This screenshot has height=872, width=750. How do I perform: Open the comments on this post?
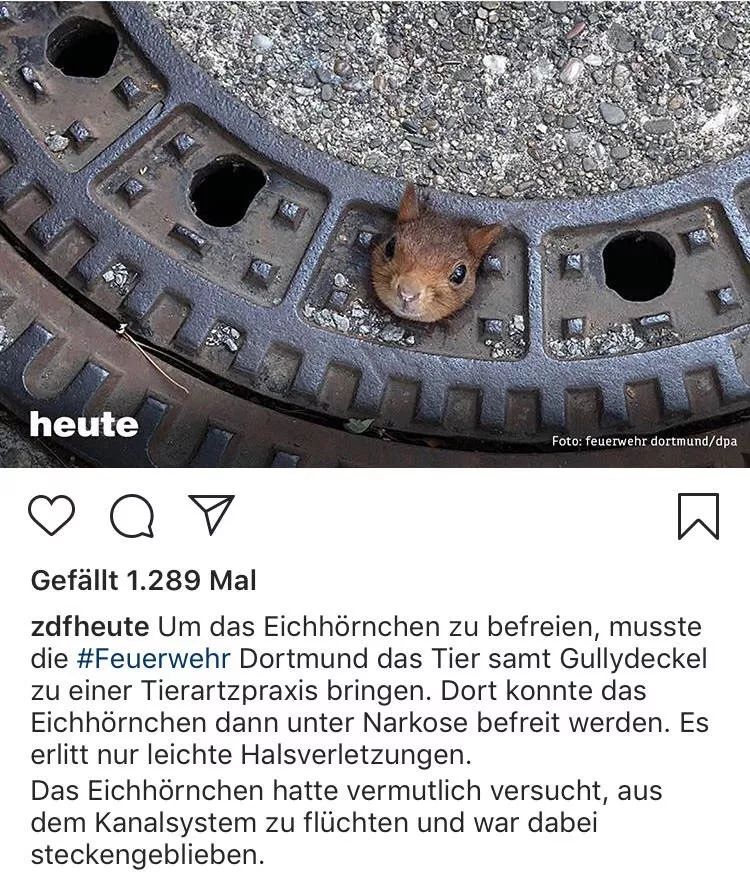coord(132,516)
